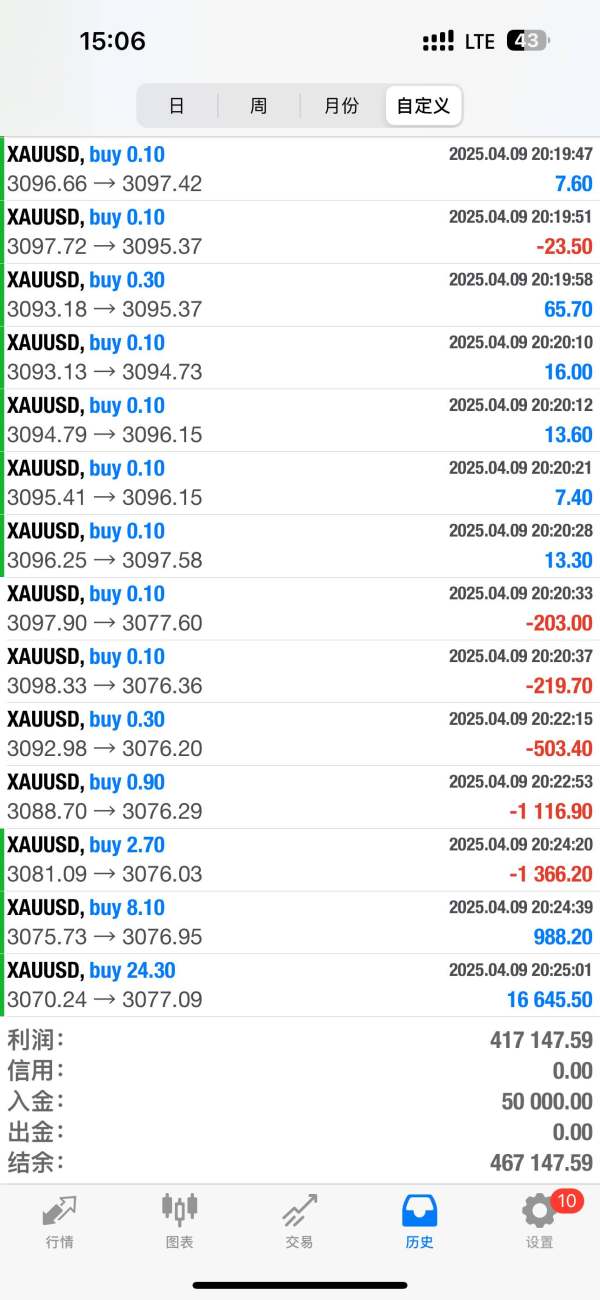This screenshot has height=1300, width=600.
Task: Switch to the 日 period filter
Action: coord(177,105)
